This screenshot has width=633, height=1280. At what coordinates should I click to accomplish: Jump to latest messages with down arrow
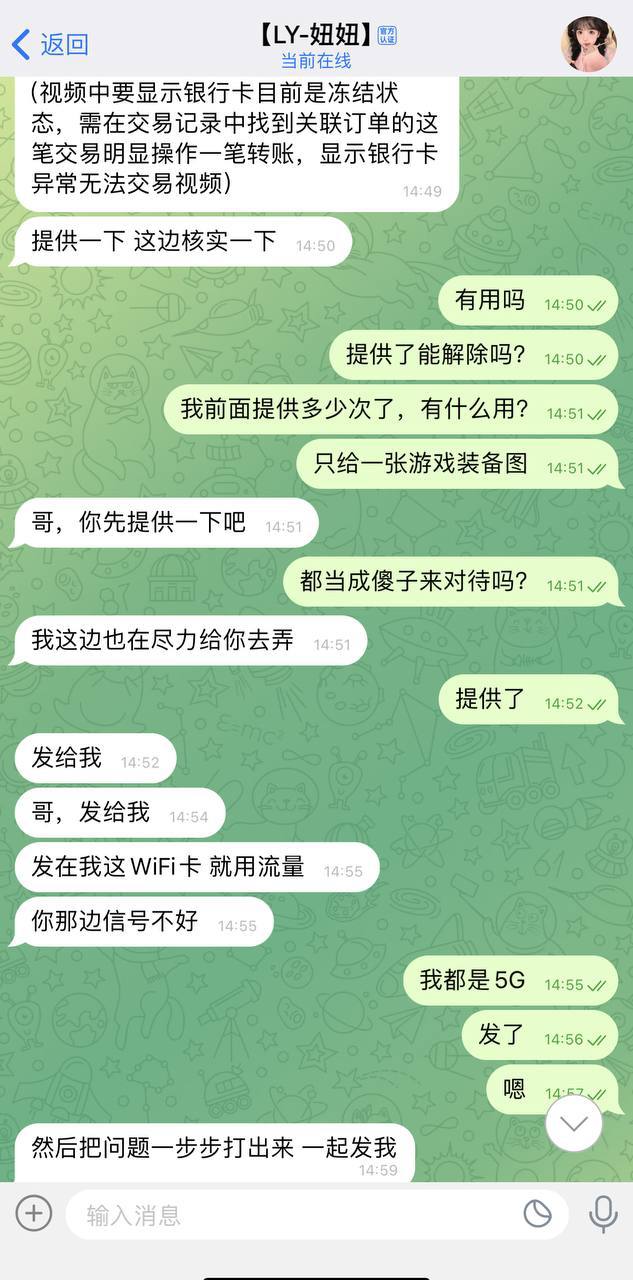click(x=574, y=1123)
